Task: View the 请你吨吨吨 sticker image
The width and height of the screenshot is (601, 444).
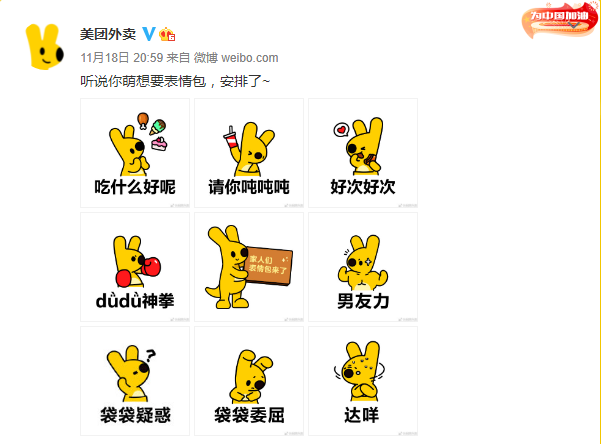Action: point(248,153)
